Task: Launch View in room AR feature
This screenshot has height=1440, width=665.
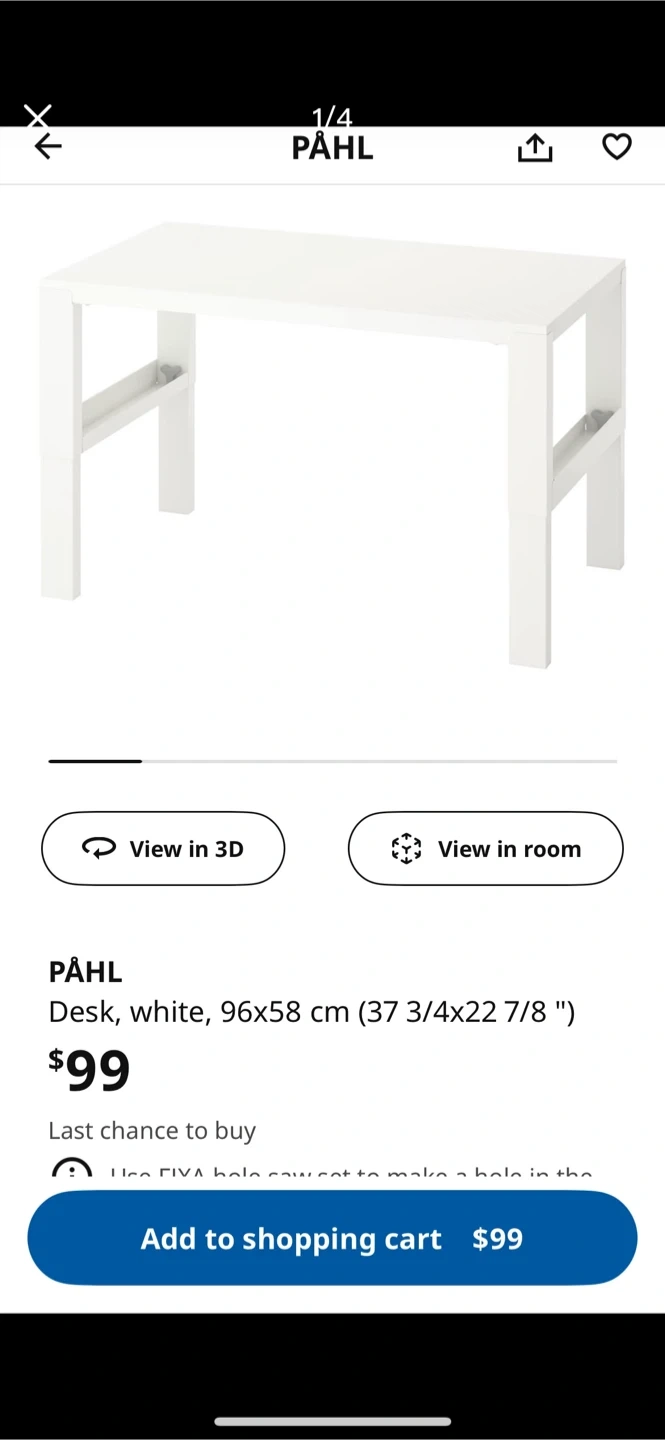Action: pyautogui.click(x=485, y=848)
